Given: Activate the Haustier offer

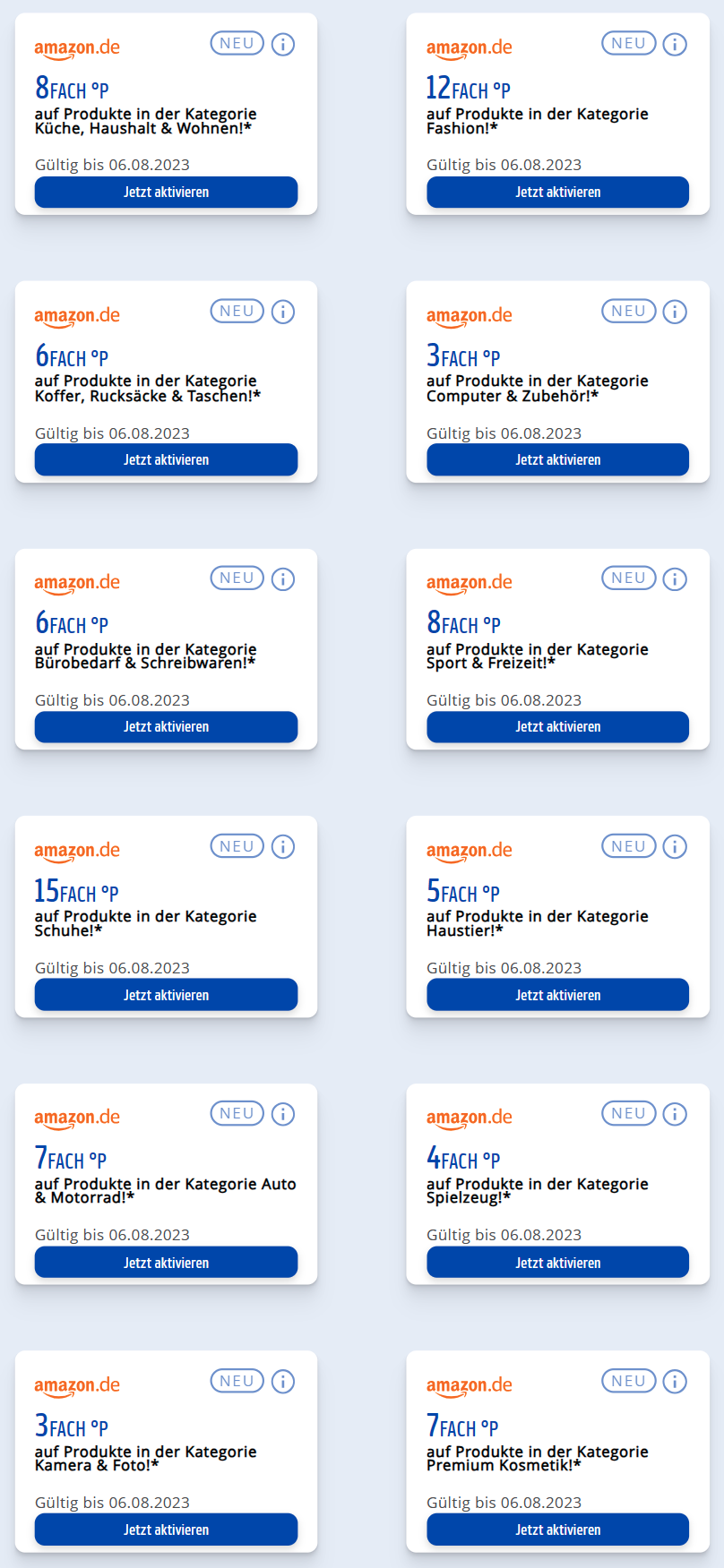Looking at the screenshot, I should (557, 995).
